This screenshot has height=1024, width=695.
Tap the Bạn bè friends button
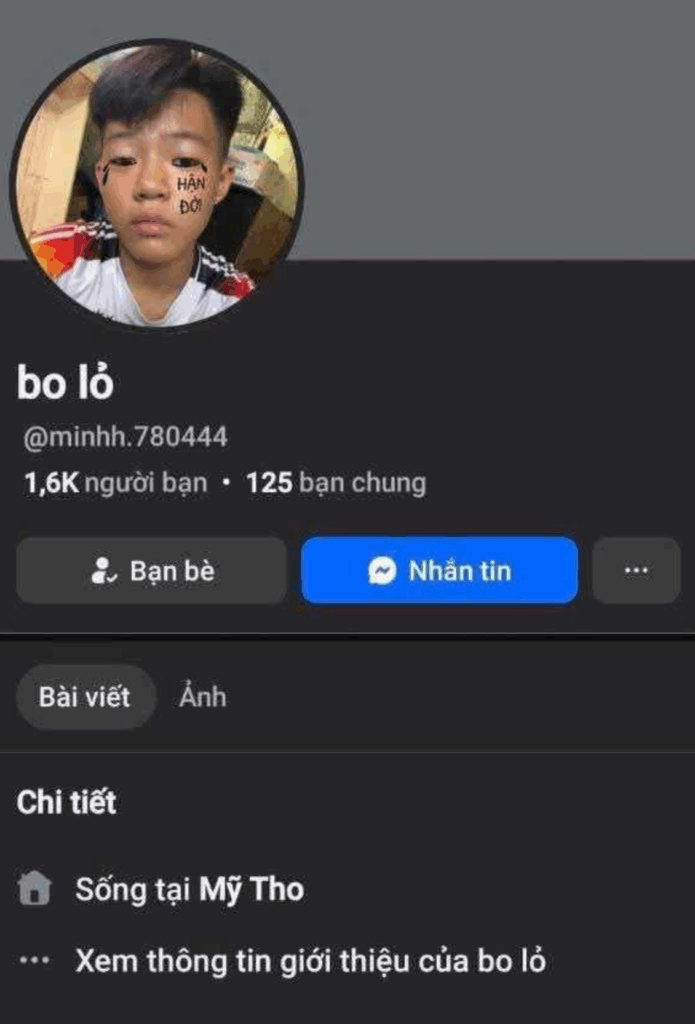pos(152,570)
